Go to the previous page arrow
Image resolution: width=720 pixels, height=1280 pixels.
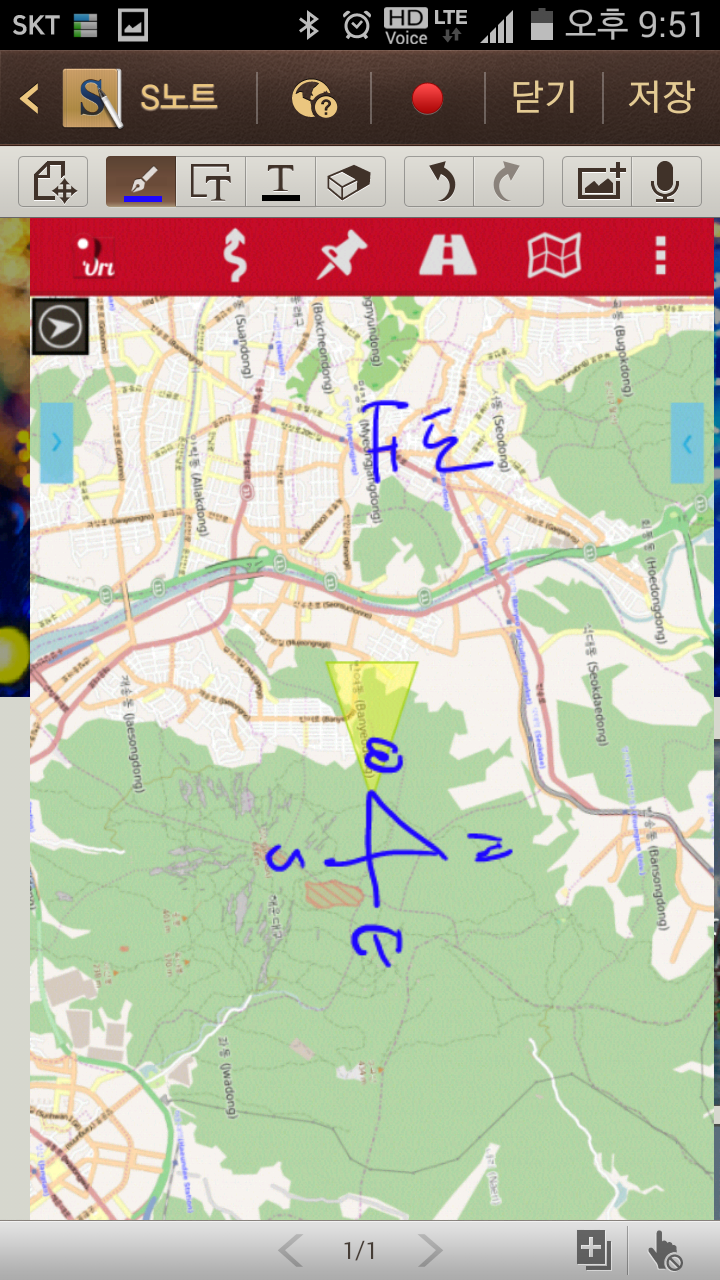click(290, 1250)
